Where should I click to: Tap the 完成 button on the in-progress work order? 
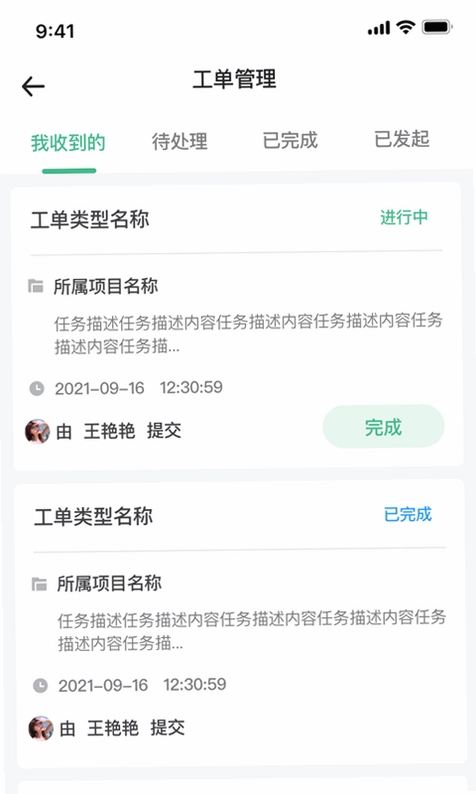click(x=383, y=427)
